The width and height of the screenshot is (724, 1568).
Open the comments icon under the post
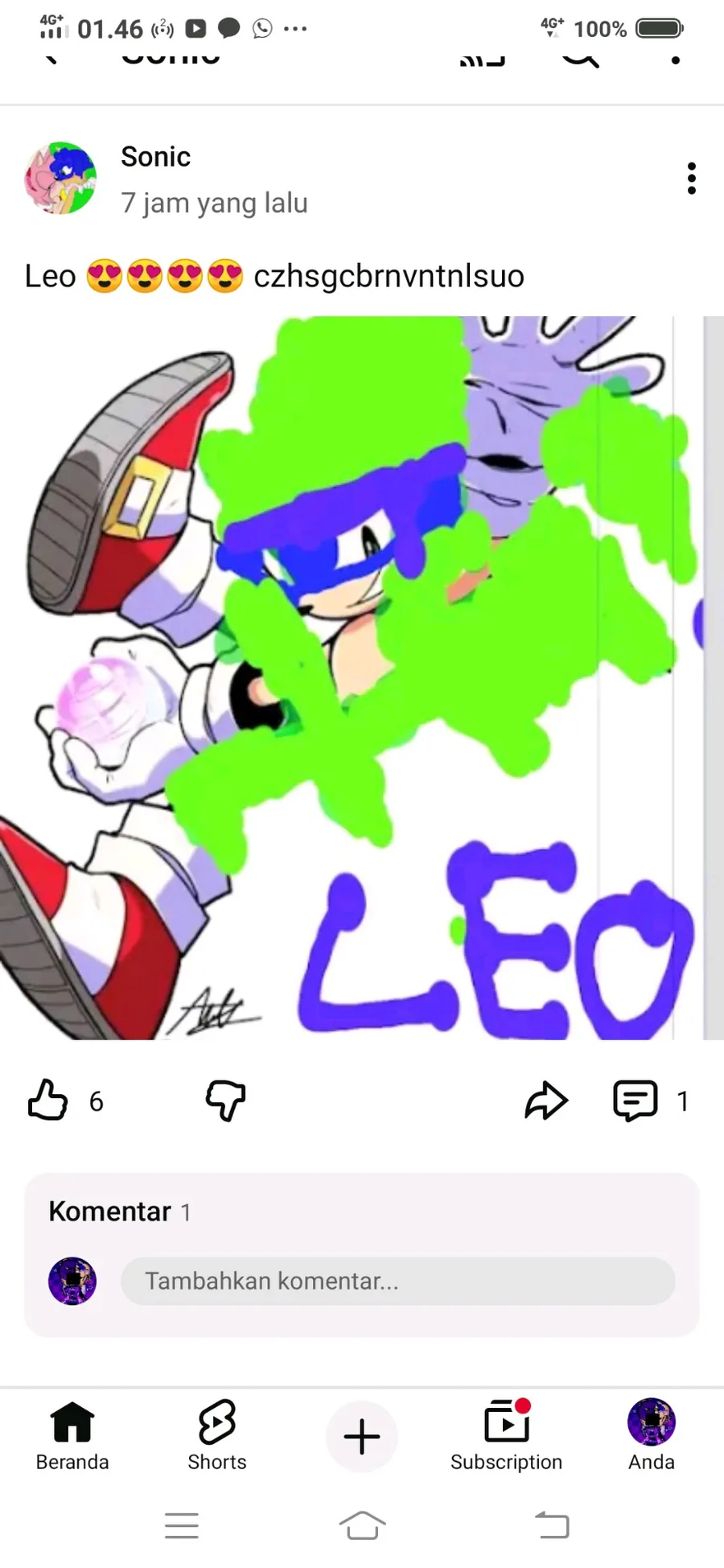point(636,1100)
